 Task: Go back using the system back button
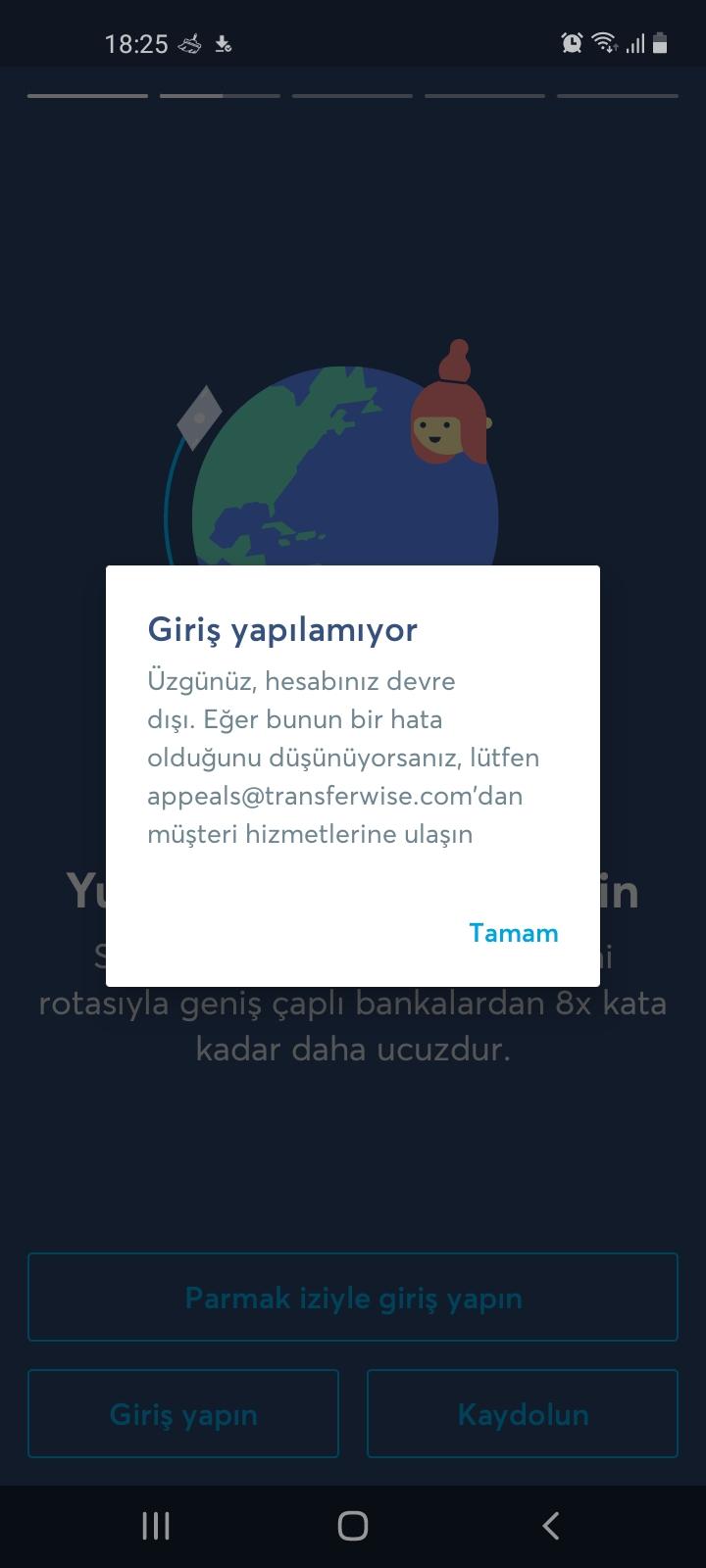[551, 1526]
